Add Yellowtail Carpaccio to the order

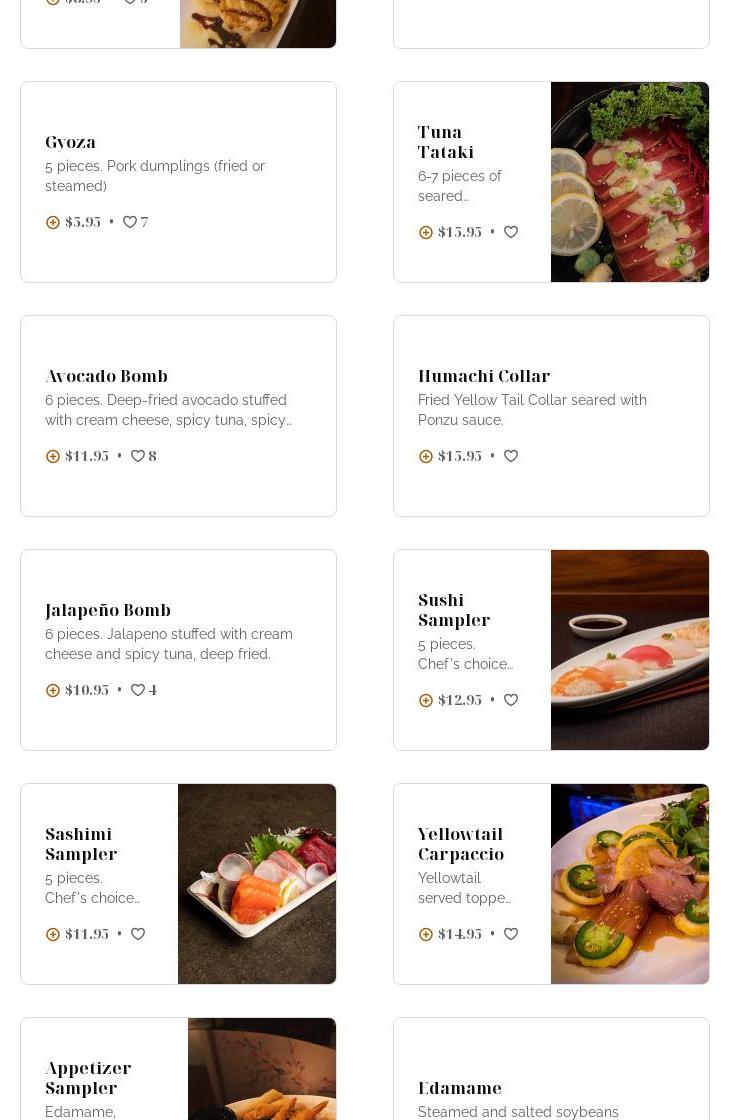click(x=426, y=934)
